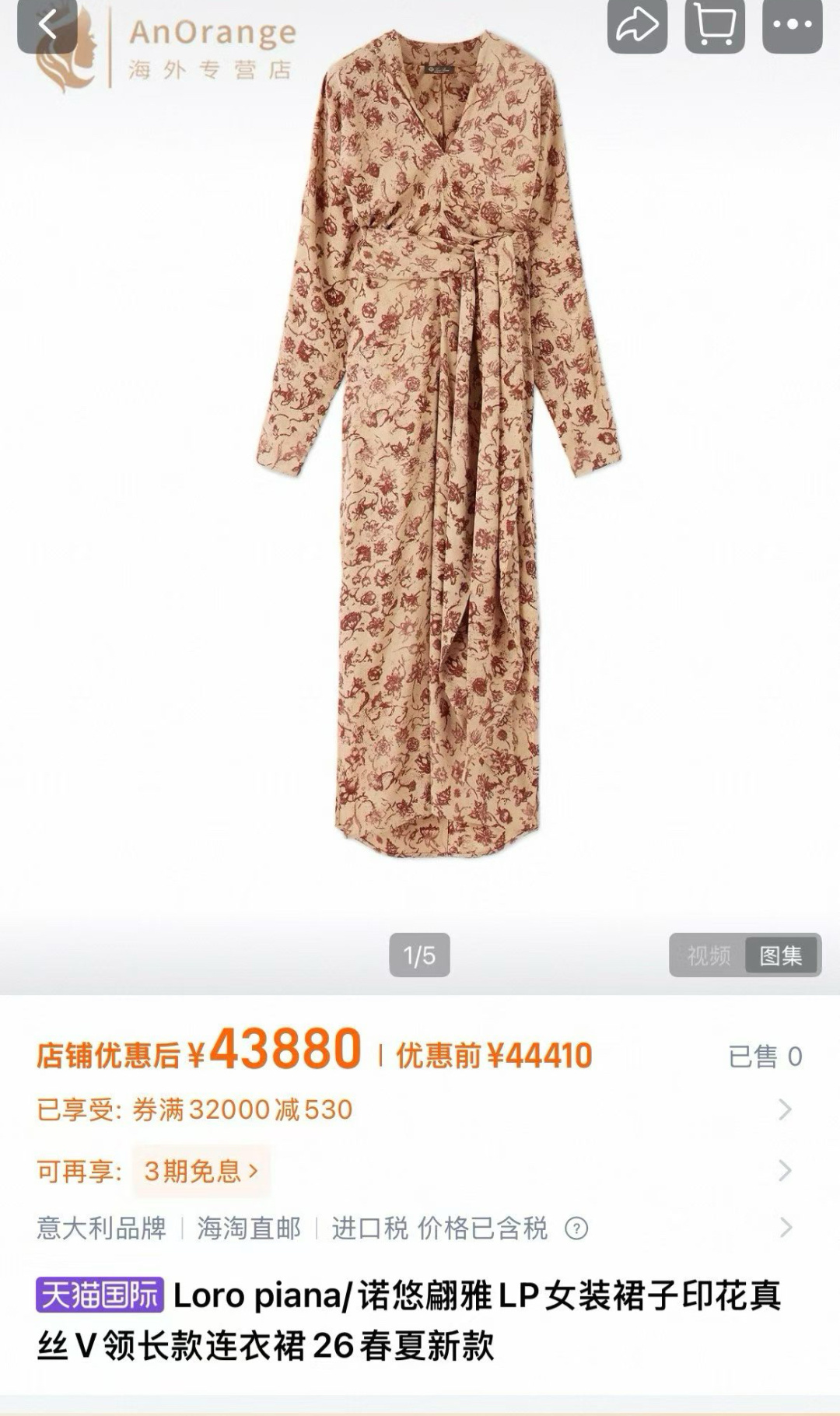840x1416 pixels.
Task: Open the three-dot overflow menu
Action: pos(793,25)
